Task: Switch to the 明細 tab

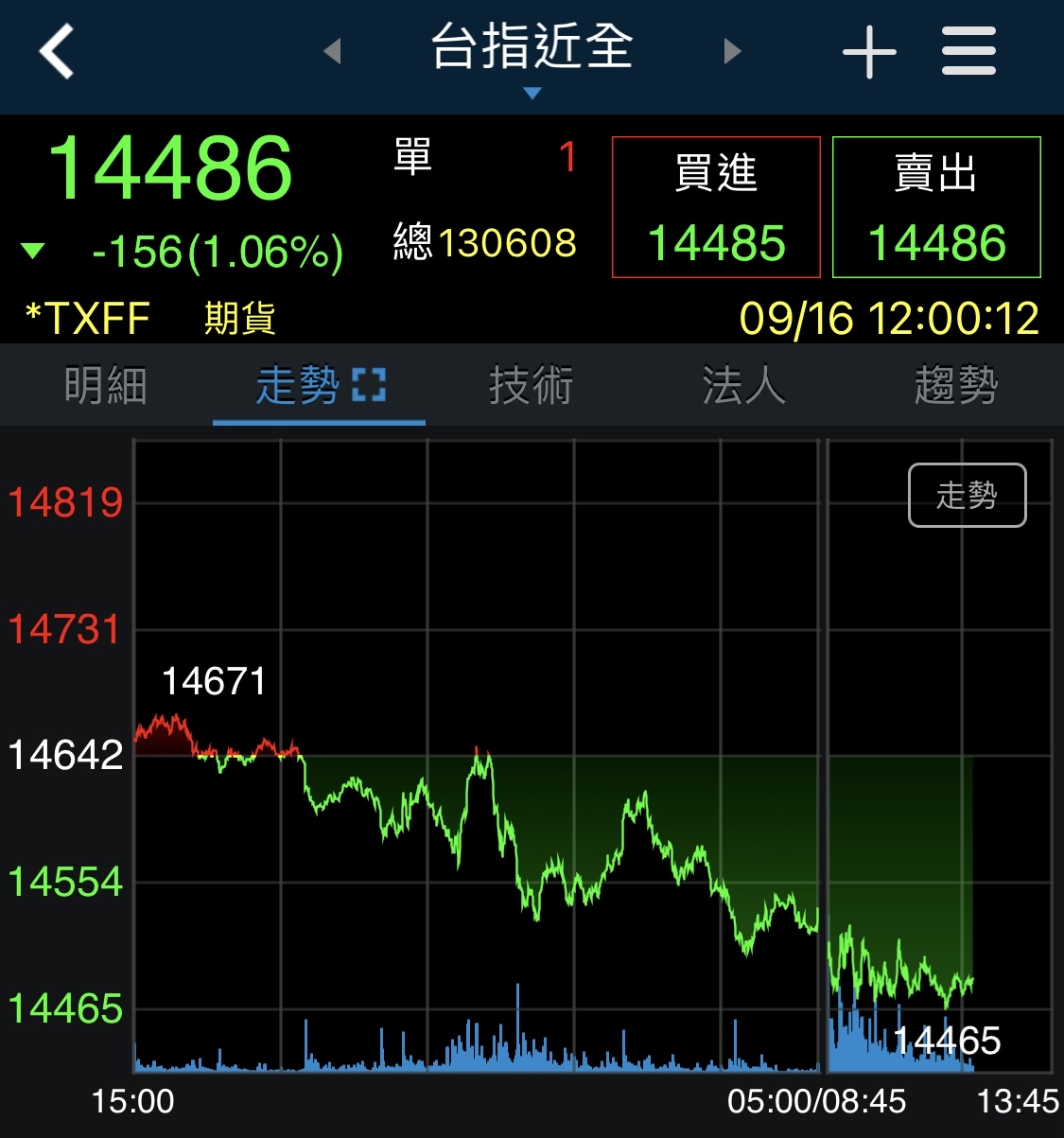Action: (106, 386)
